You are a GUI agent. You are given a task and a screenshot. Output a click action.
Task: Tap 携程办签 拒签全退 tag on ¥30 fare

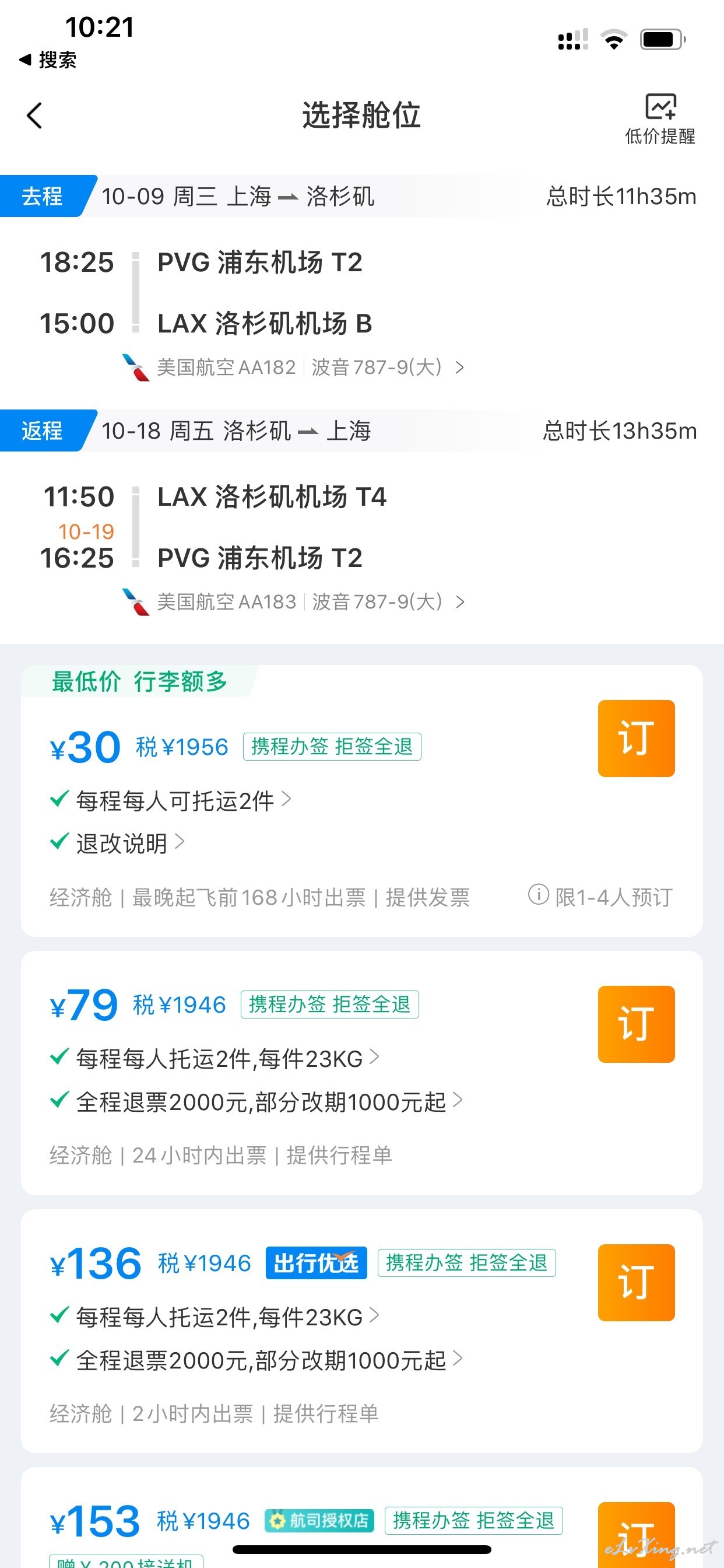pyautogui.click(x=332, y=747)
